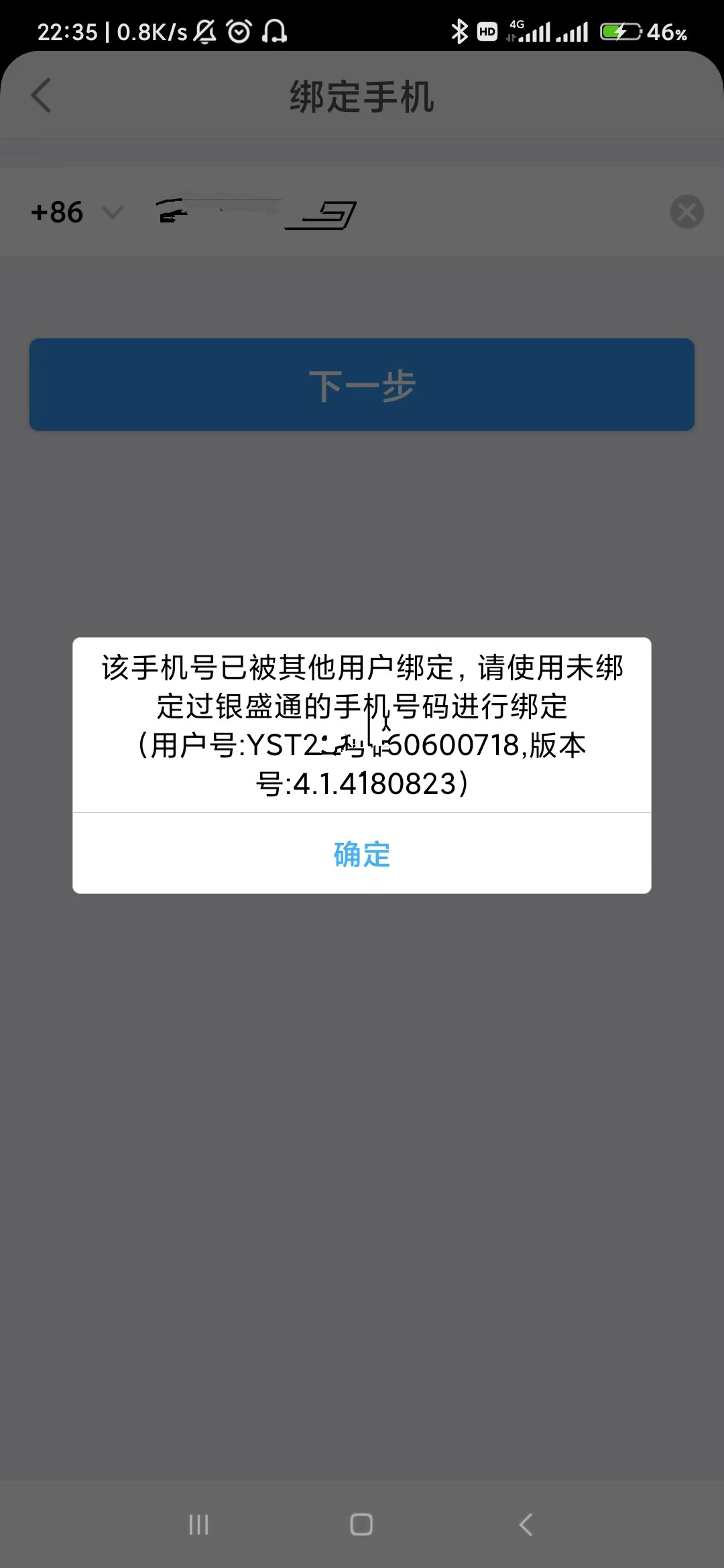724x1568 pixels.
Task: Clear the phone number field
Action: point(686,212)
